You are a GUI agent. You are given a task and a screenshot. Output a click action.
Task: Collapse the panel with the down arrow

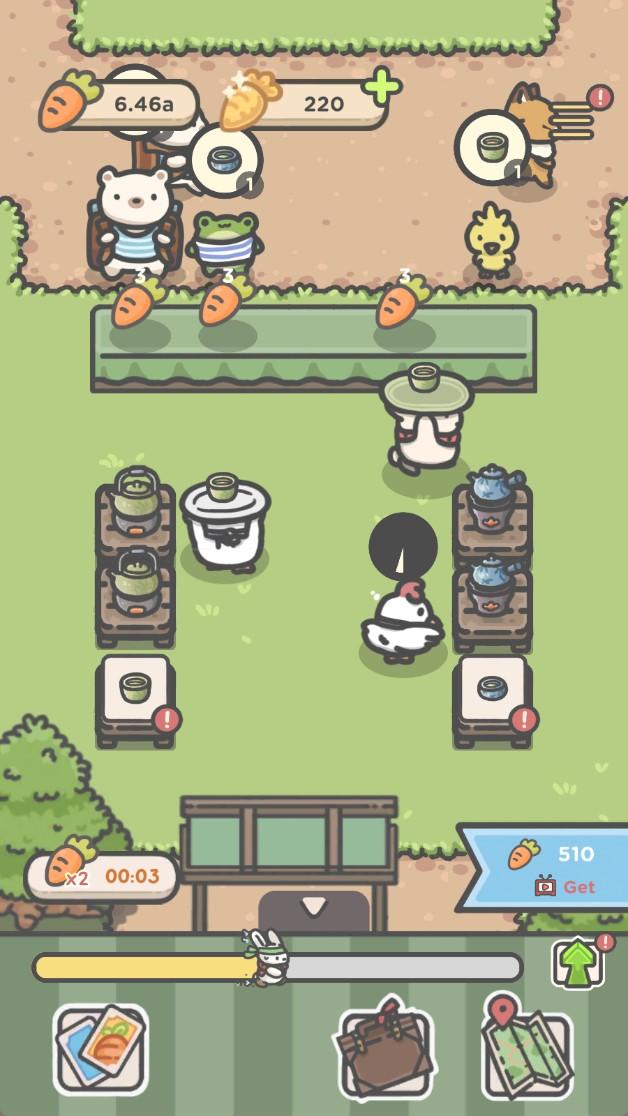click(x=314, y=906)
